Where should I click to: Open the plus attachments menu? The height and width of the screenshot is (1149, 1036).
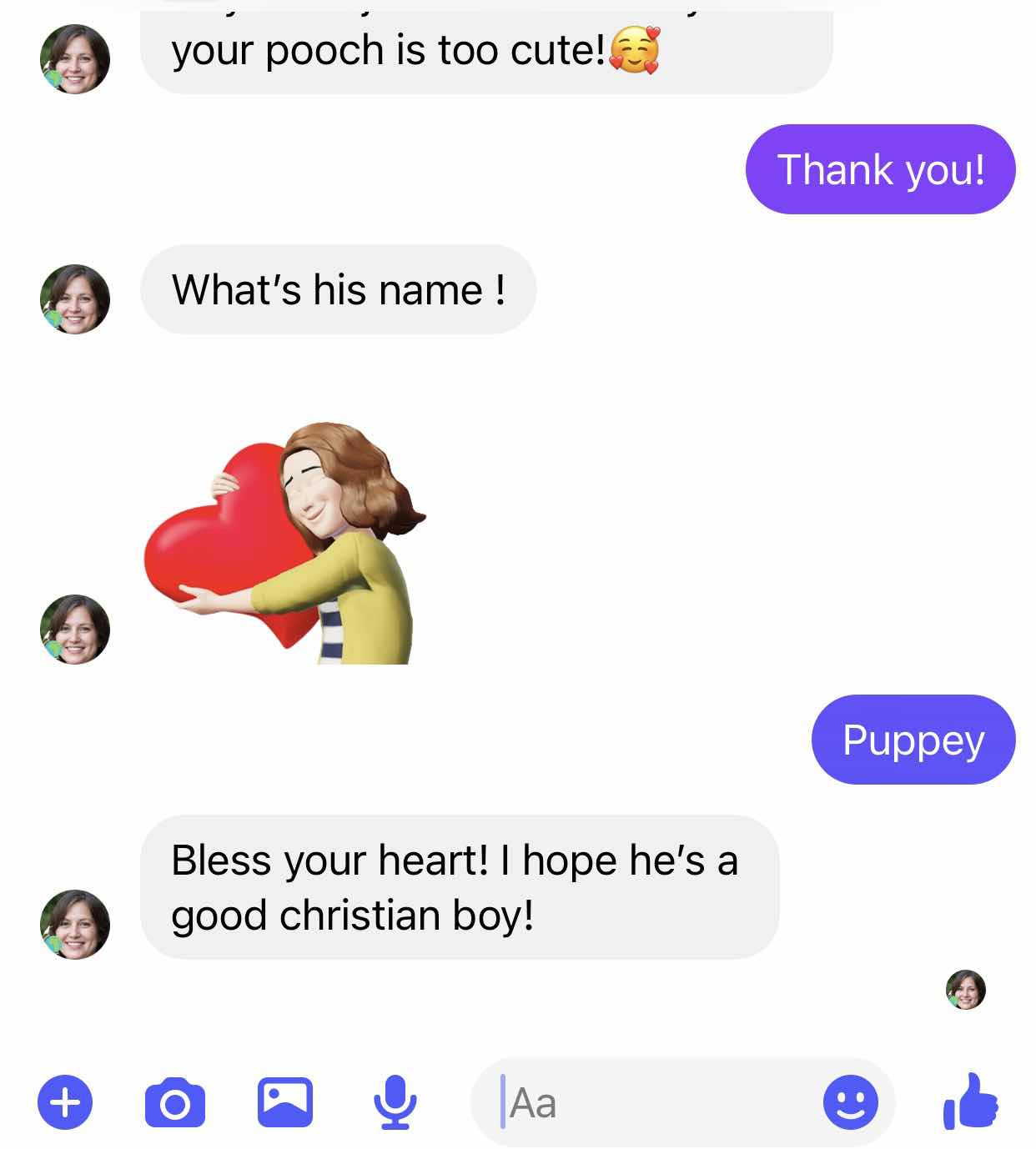tap(65, 1102)
